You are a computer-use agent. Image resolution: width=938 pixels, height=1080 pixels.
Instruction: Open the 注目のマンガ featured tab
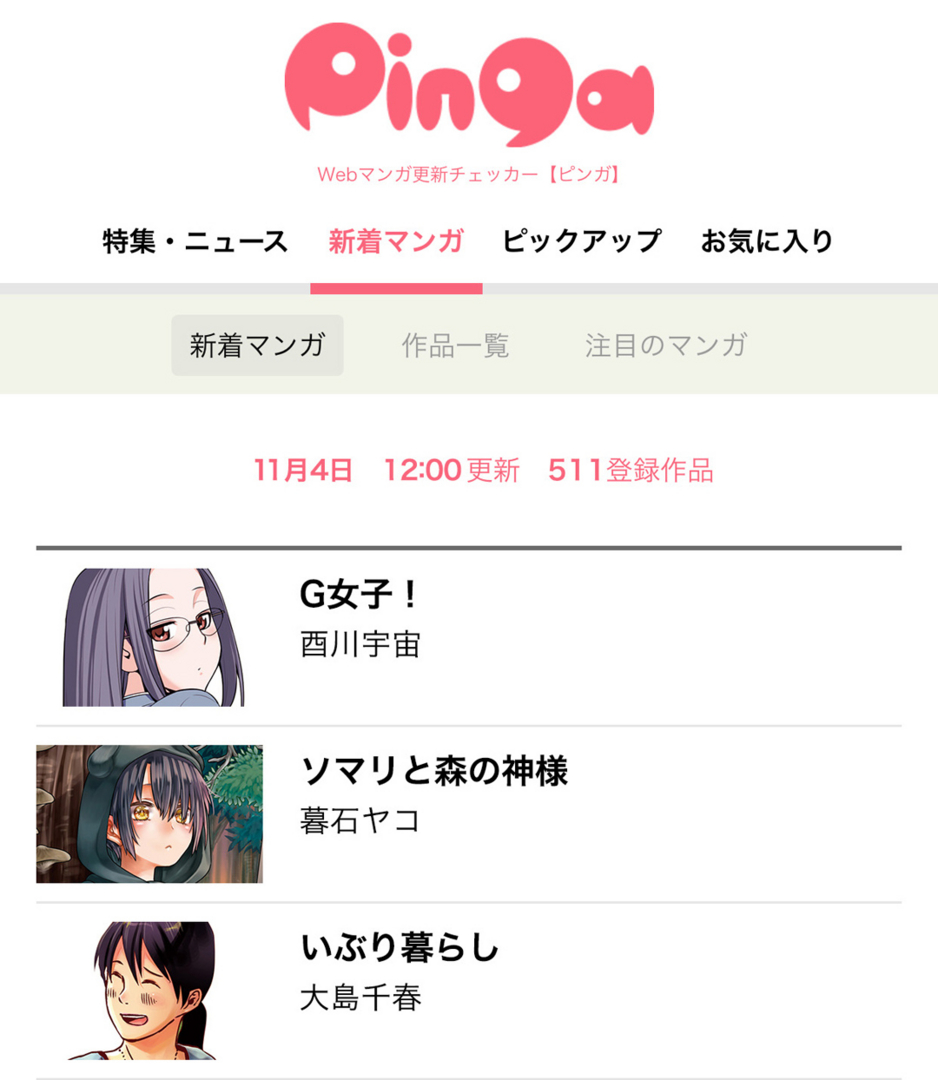coord(666,345)
